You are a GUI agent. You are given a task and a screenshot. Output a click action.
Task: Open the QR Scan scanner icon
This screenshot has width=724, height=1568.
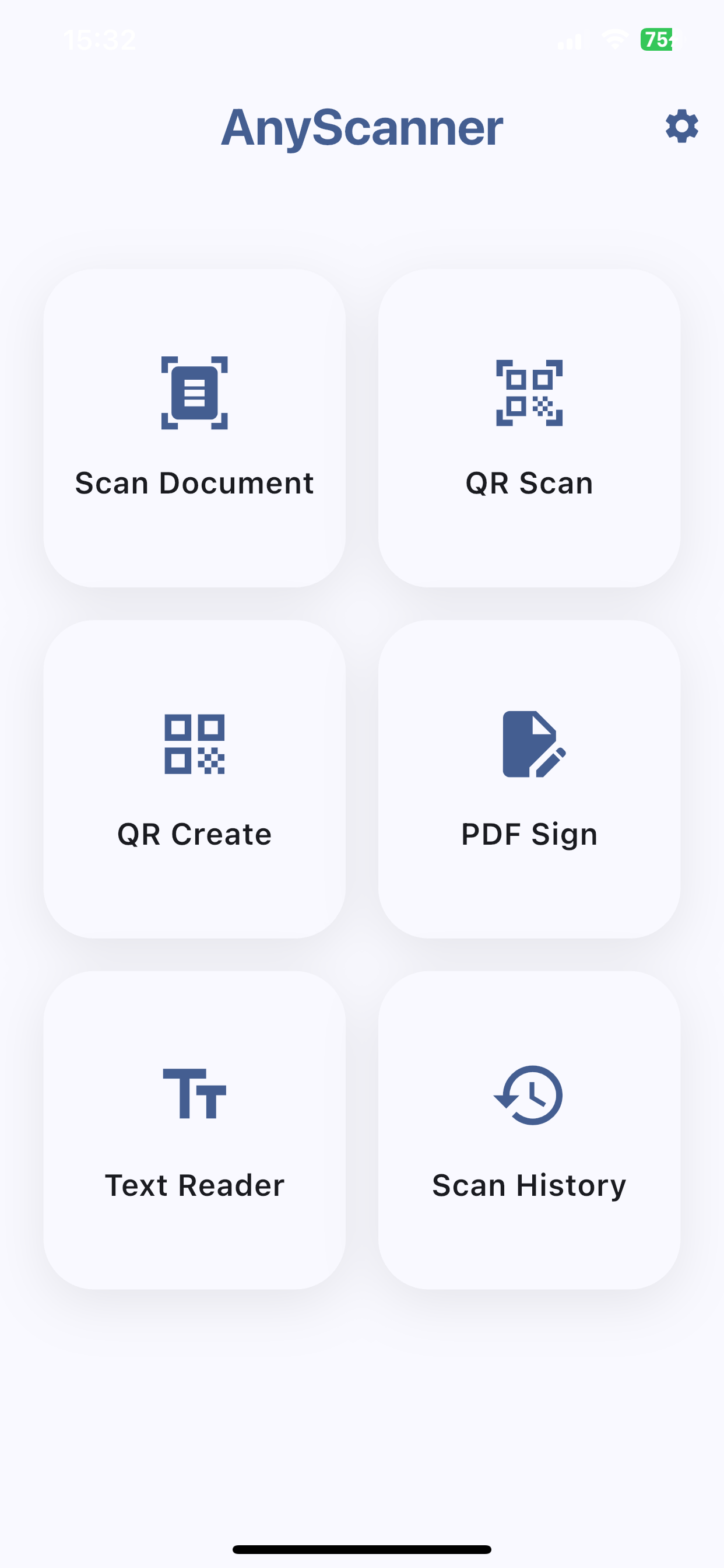pos(529,393)
